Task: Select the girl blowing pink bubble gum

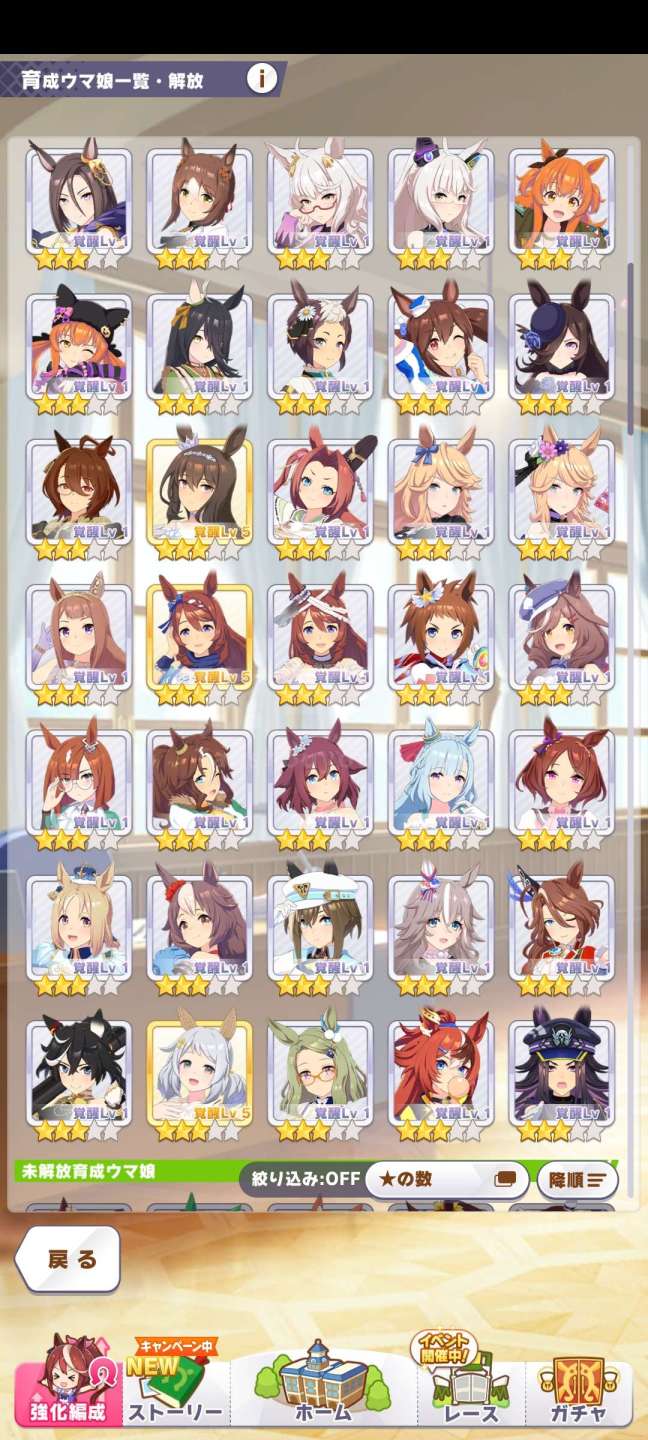Action: [x=440, y=1072]
